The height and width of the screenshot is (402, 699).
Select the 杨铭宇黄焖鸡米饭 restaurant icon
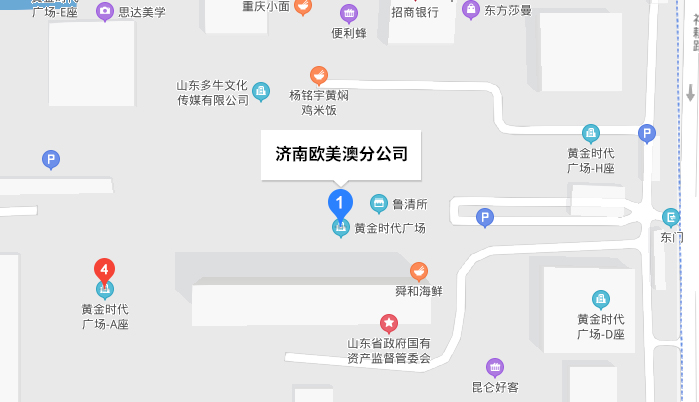(319, 73)
